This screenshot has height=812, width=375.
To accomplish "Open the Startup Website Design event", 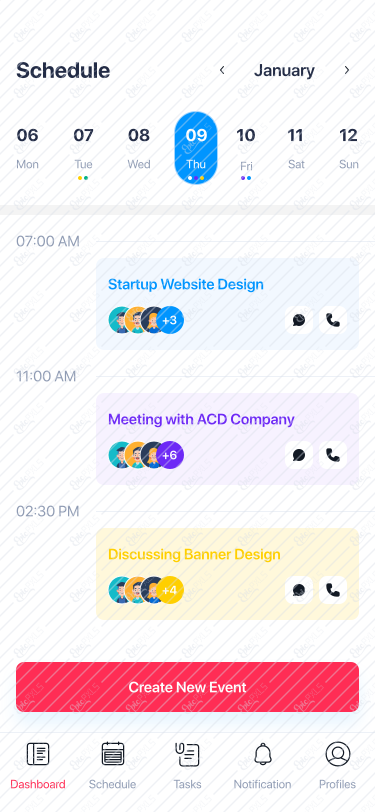I will 227,304.
